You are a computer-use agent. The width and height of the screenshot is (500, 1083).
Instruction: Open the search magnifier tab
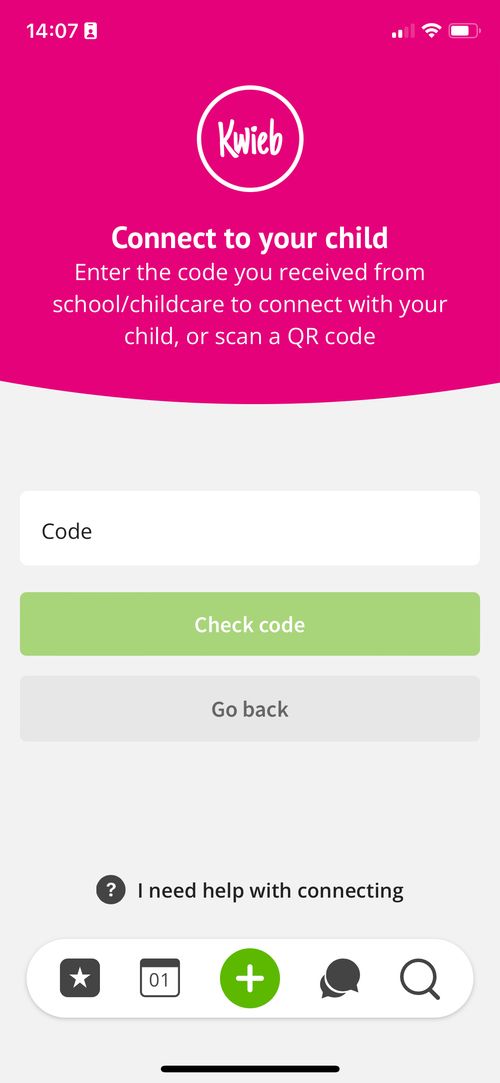click(420, 979)
